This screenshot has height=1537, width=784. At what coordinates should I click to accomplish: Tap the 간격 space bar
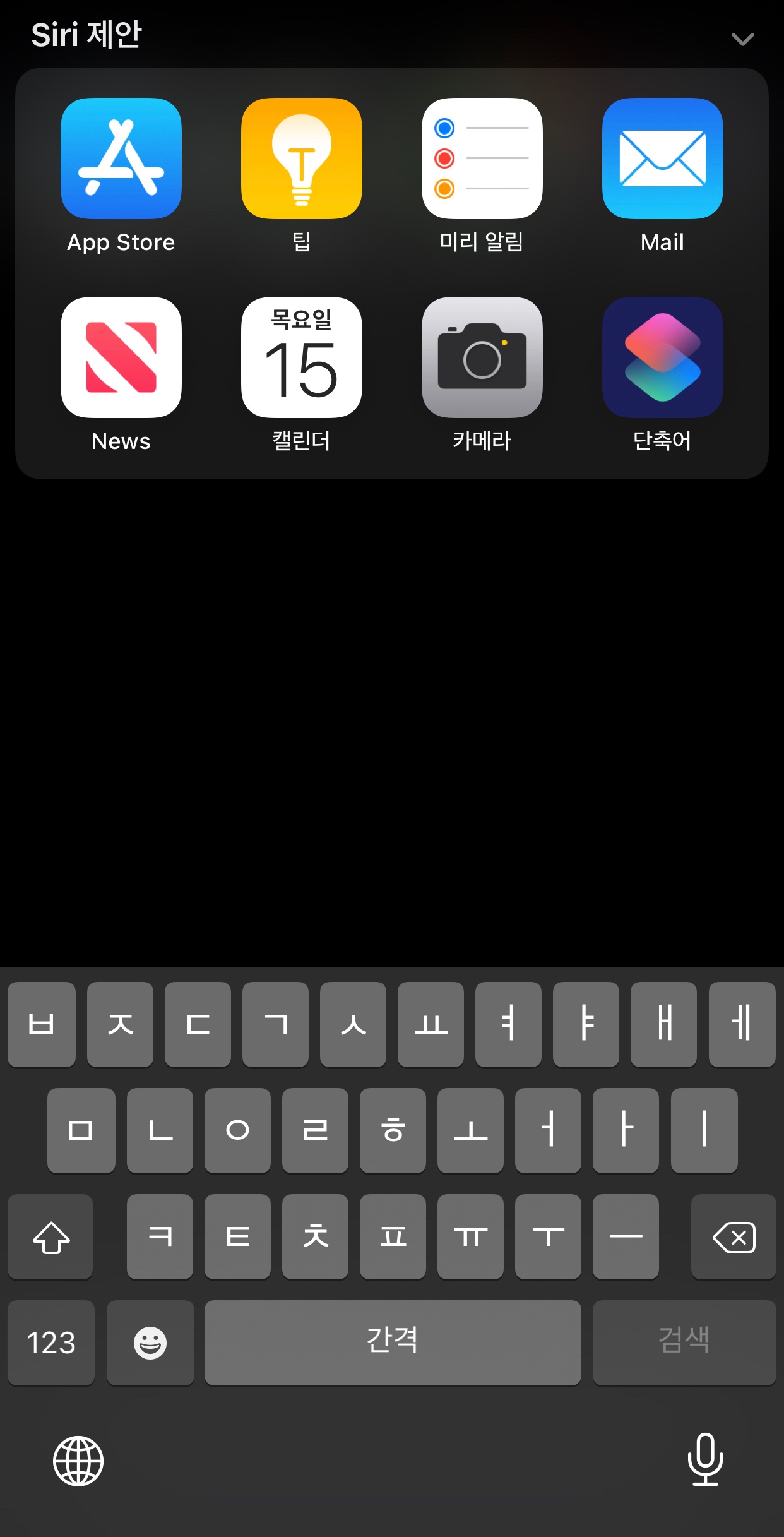click(x=392, y=1343)
